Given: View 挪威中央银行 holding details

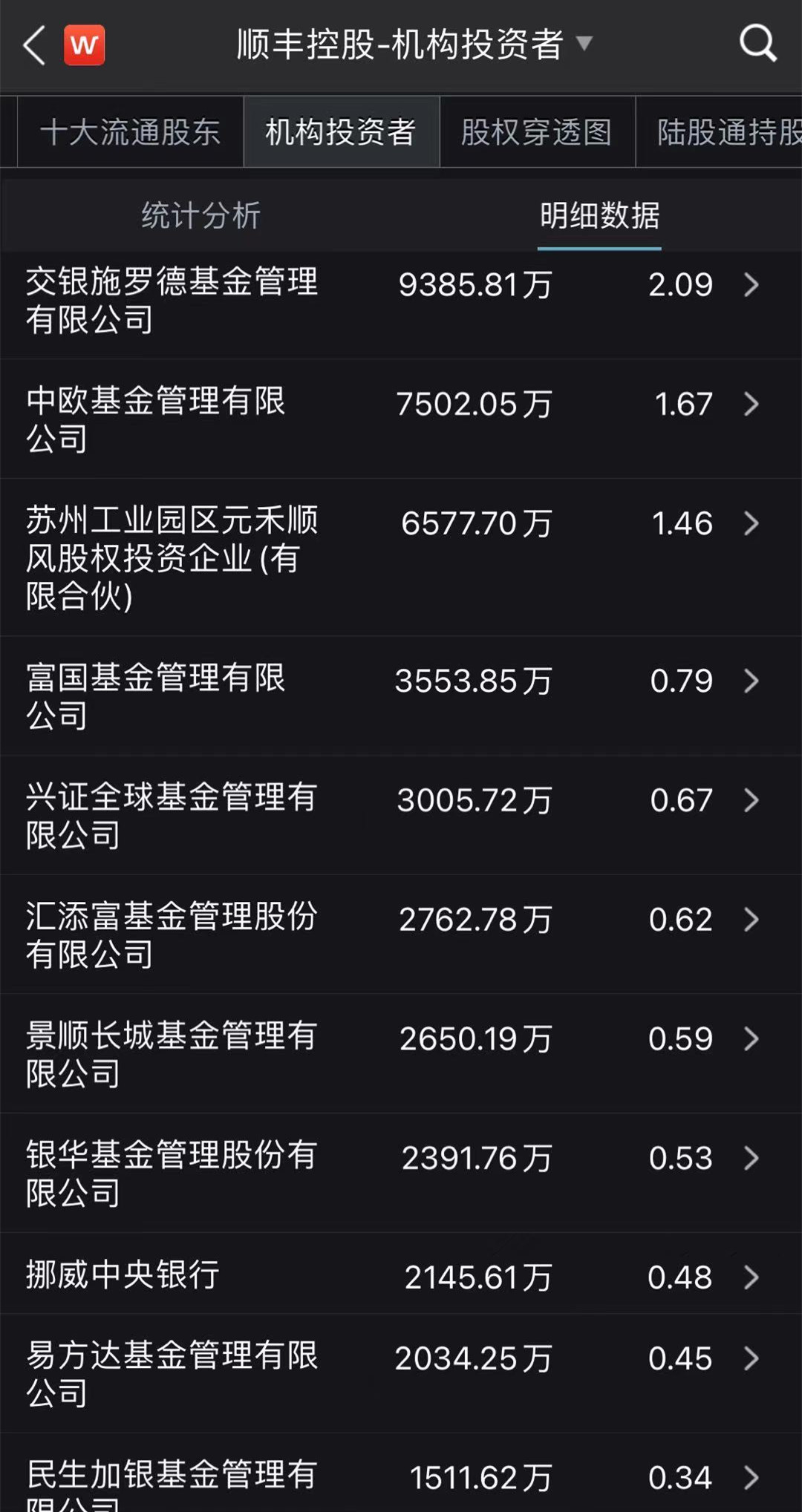Looking at the screenshot, I should [401, 1274].
